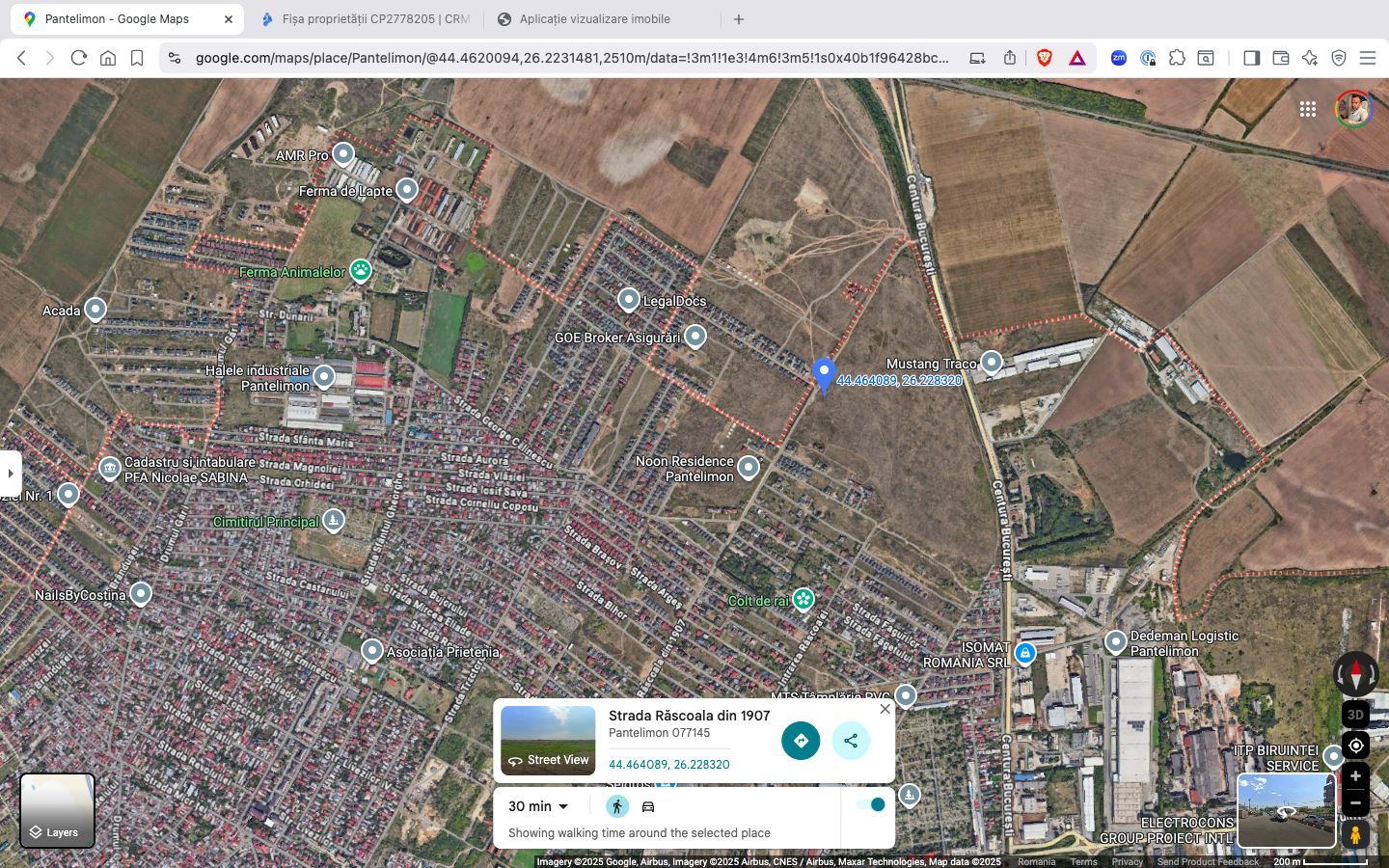Screen dimensions: 1389x868
Task: Expand the 30 min travel time dropdown
Action: click(x=538, y=806)
